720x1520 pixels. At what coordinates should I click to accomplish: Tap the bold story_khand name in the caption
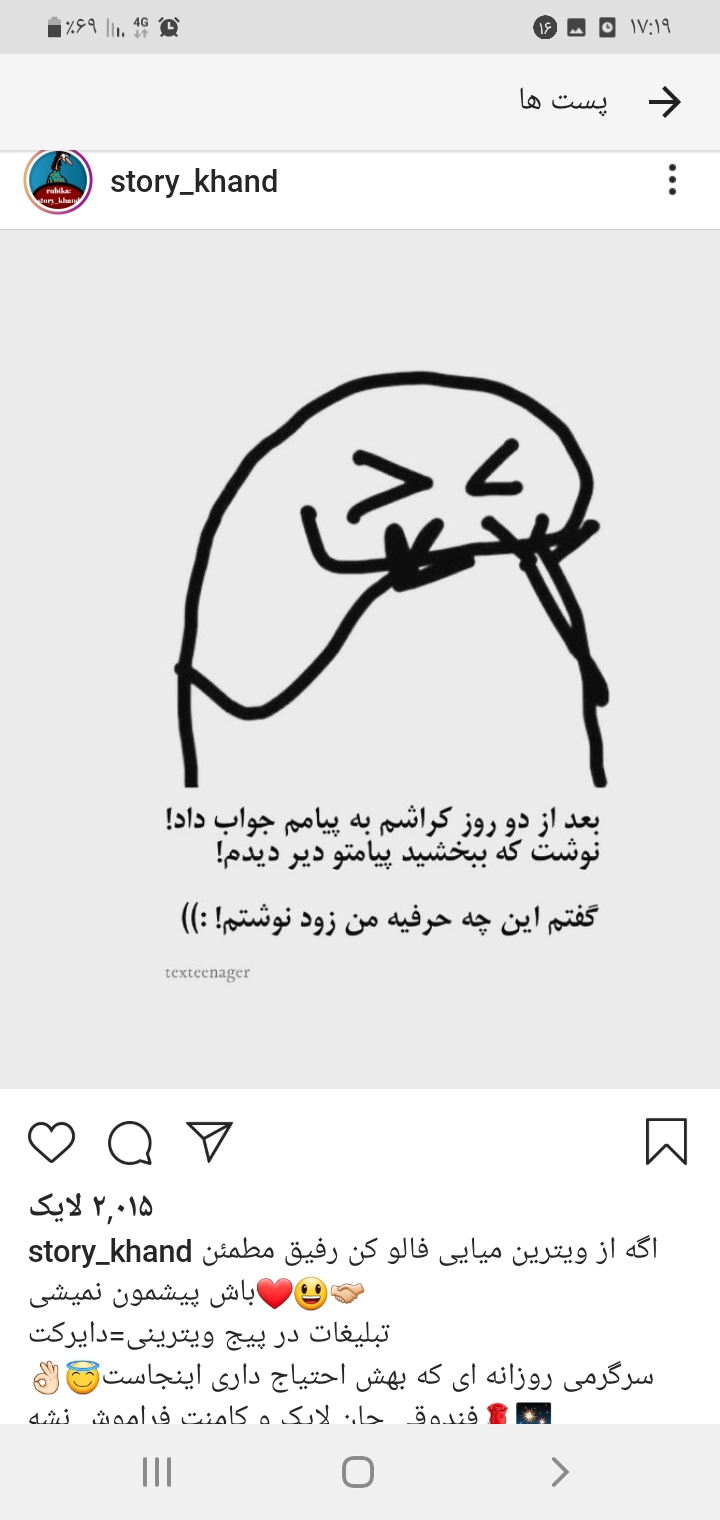110,1251
